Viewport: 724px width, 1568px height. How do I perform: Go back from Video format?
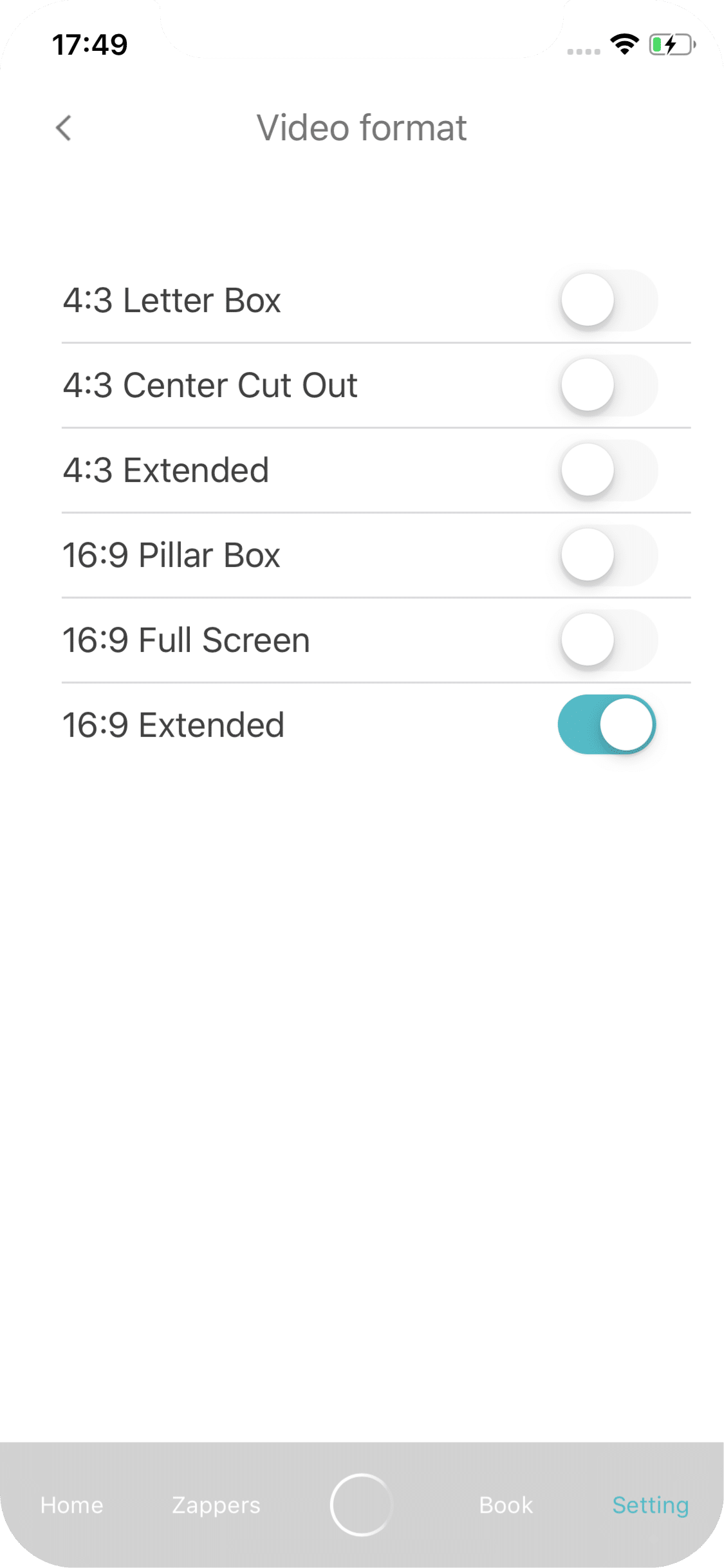[63, 127]
